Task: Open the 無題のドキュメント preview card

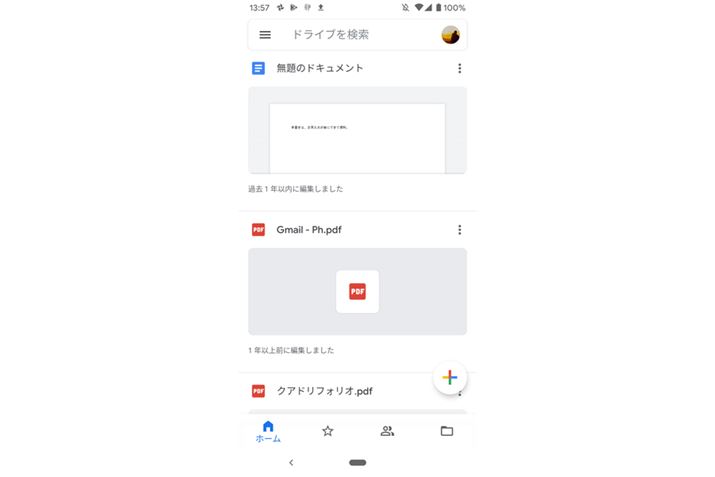Action: (357, 130)
